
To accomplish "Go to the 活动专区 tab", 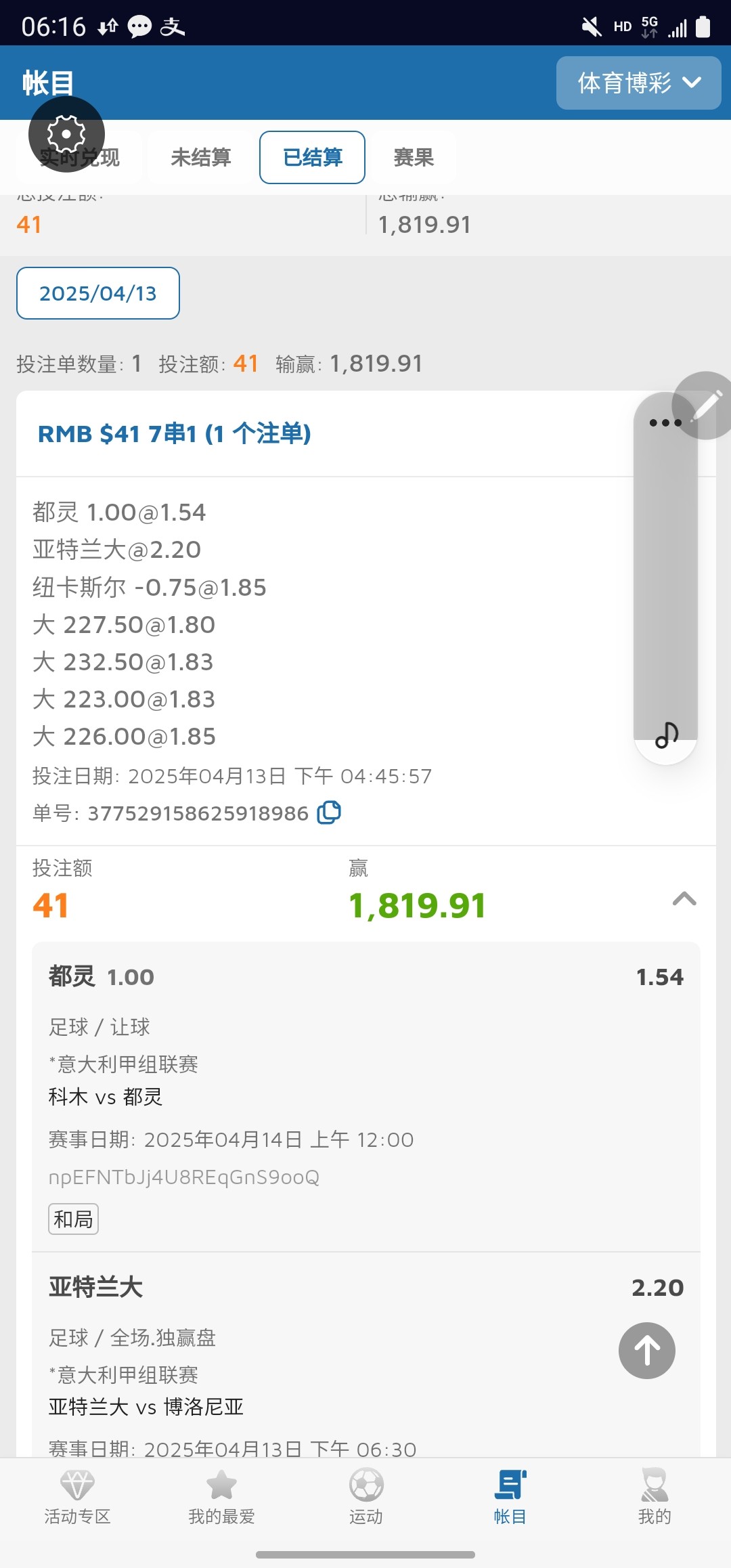I will pyautogui.click(x=77, y=1497).
